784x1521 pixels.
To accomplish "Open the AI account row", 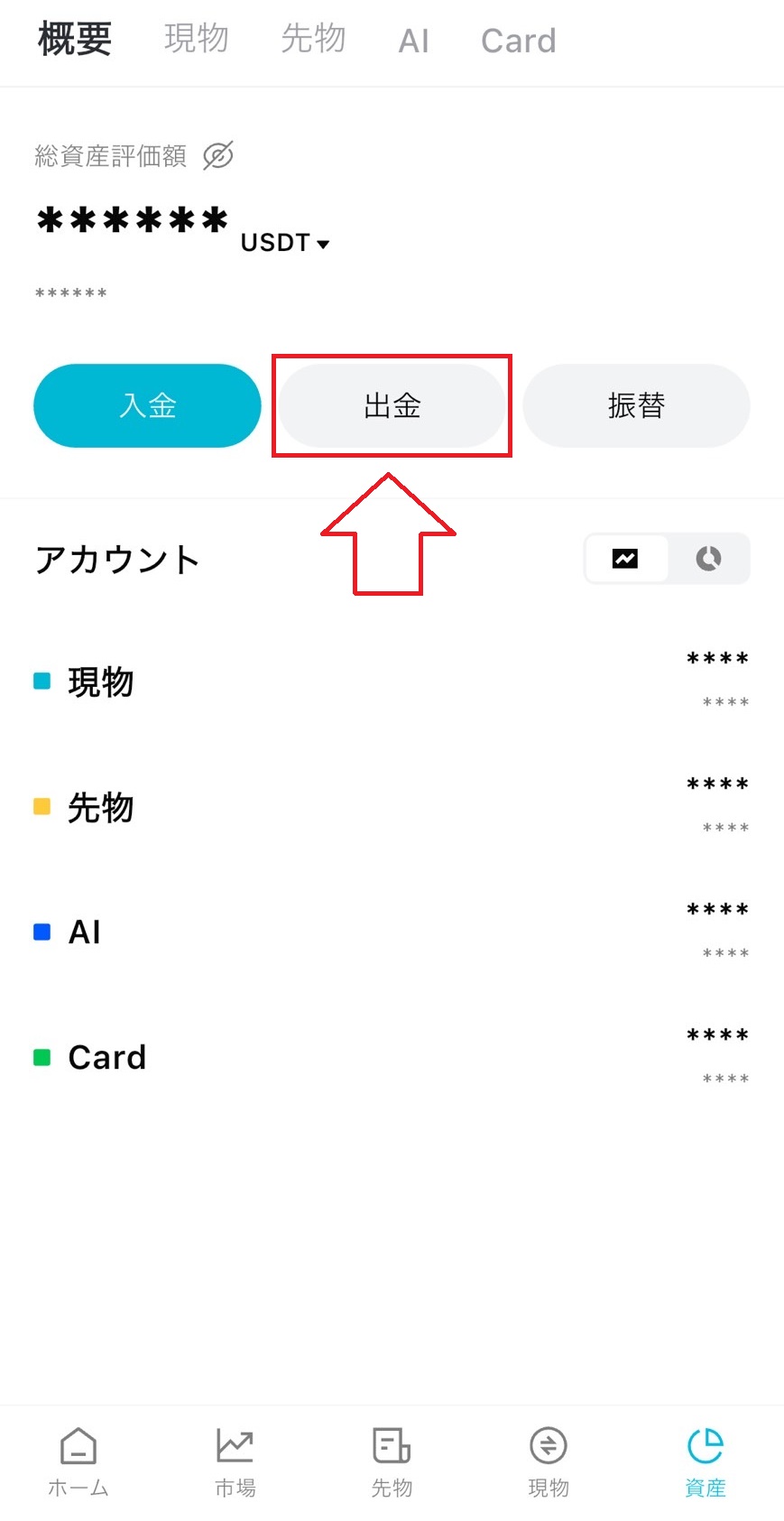I will tap(391, 932).
